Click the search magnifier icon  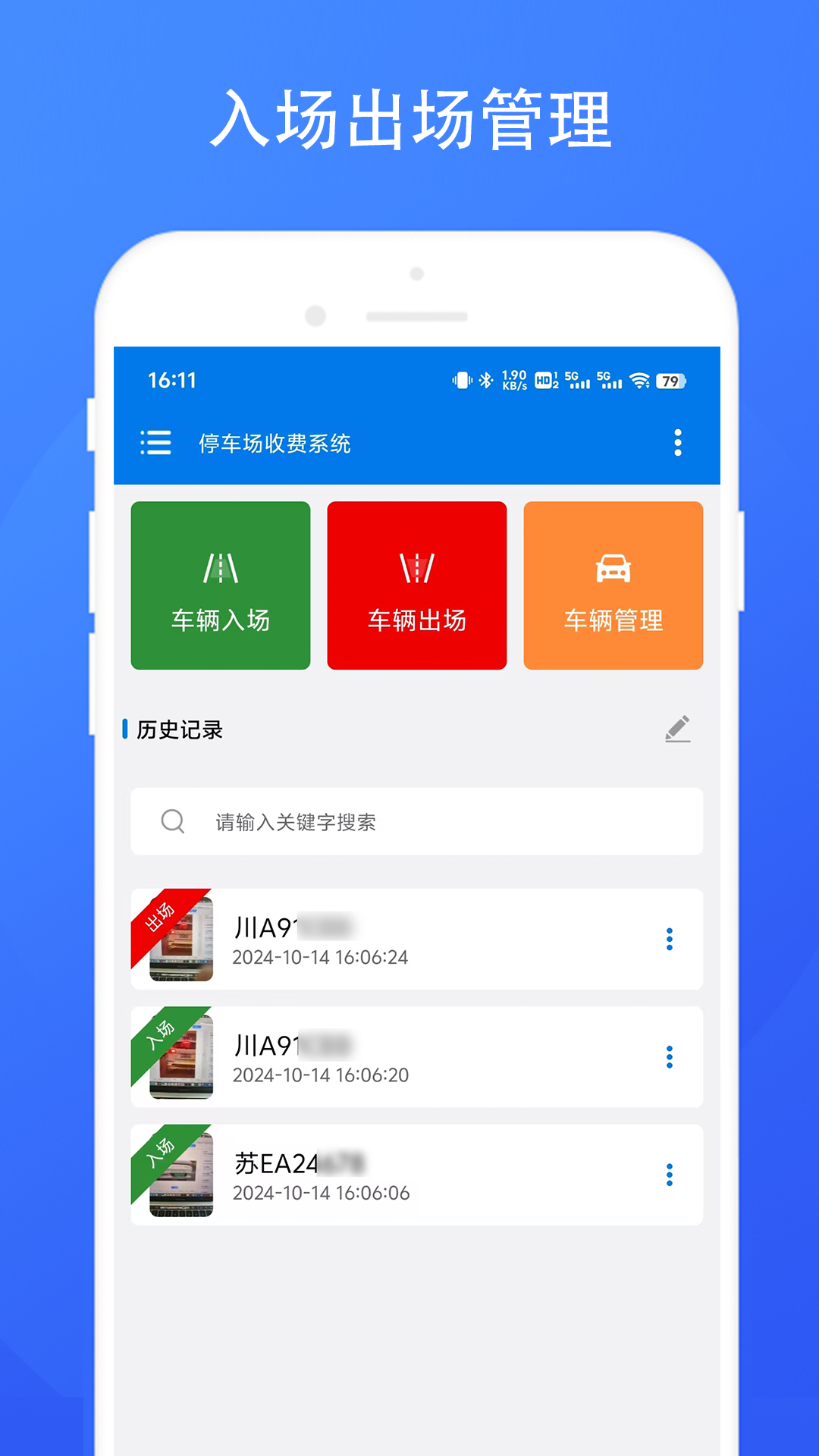171,821
